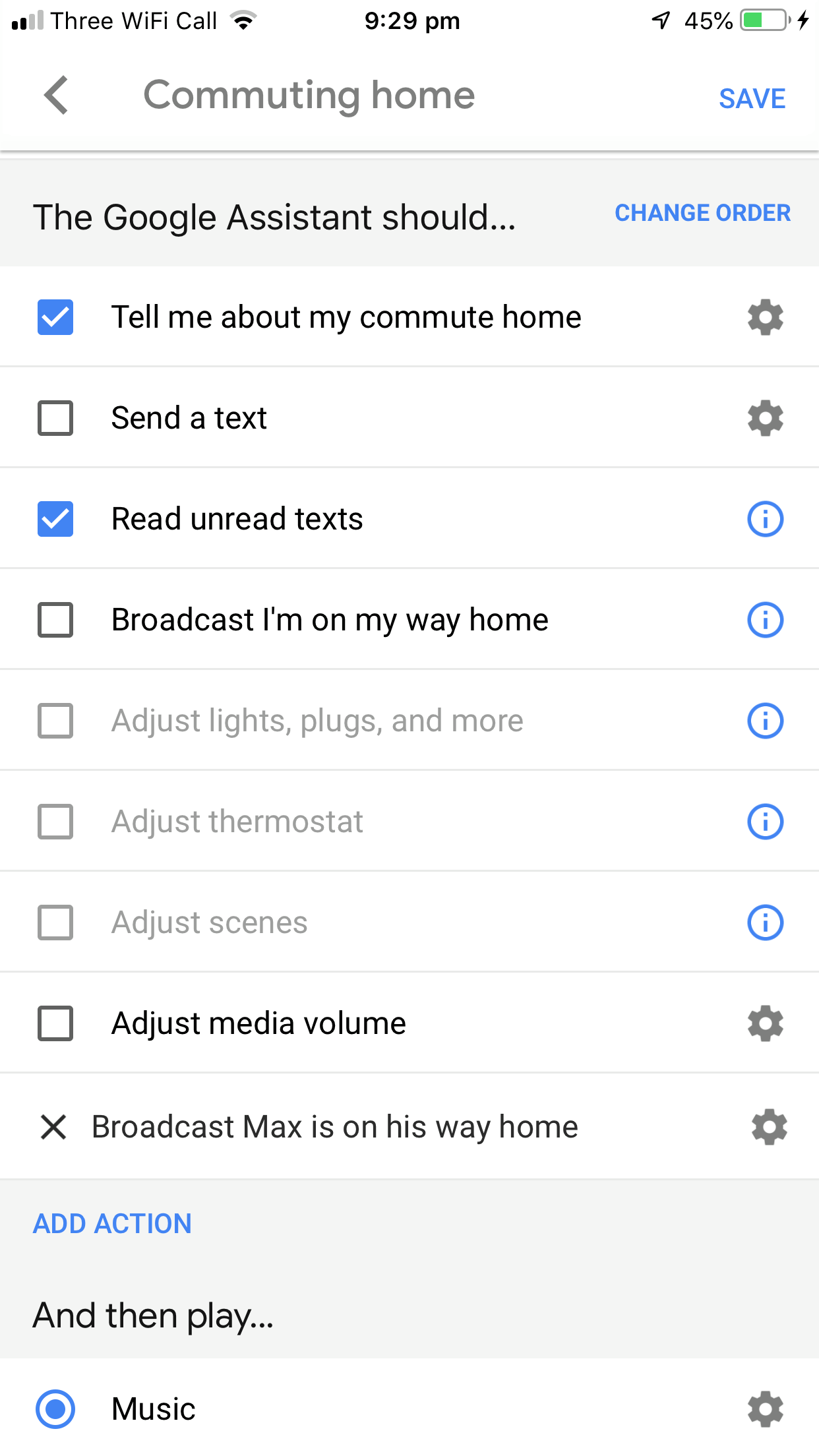Enable Adjust media volume checkbox
Image resolution: width=819 pixels, height=1456 pixels.
pos(55,1023)
